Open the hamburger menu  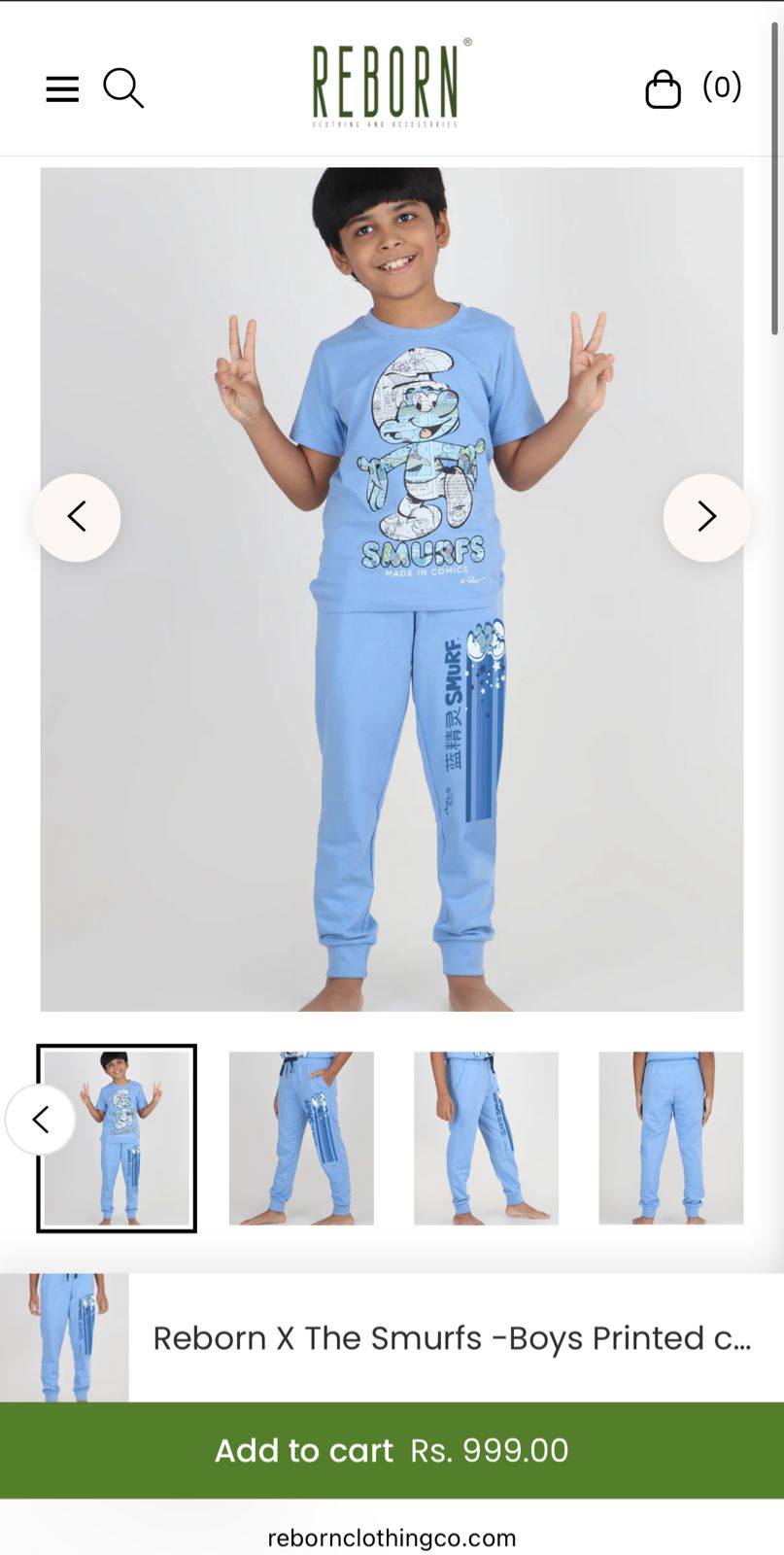click(x=62, y=89)
